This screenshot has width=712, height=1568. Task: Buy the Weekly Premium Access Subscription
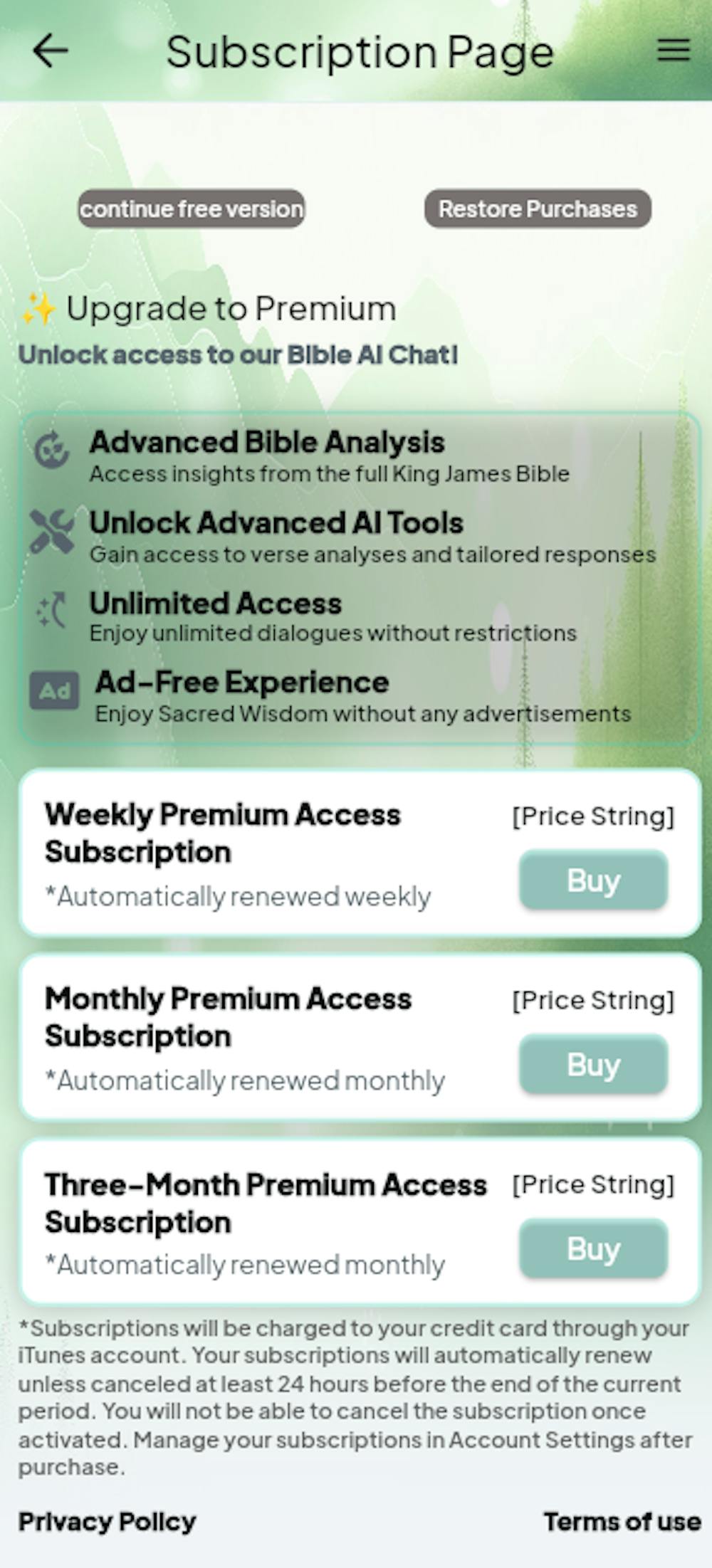(593, 880)
